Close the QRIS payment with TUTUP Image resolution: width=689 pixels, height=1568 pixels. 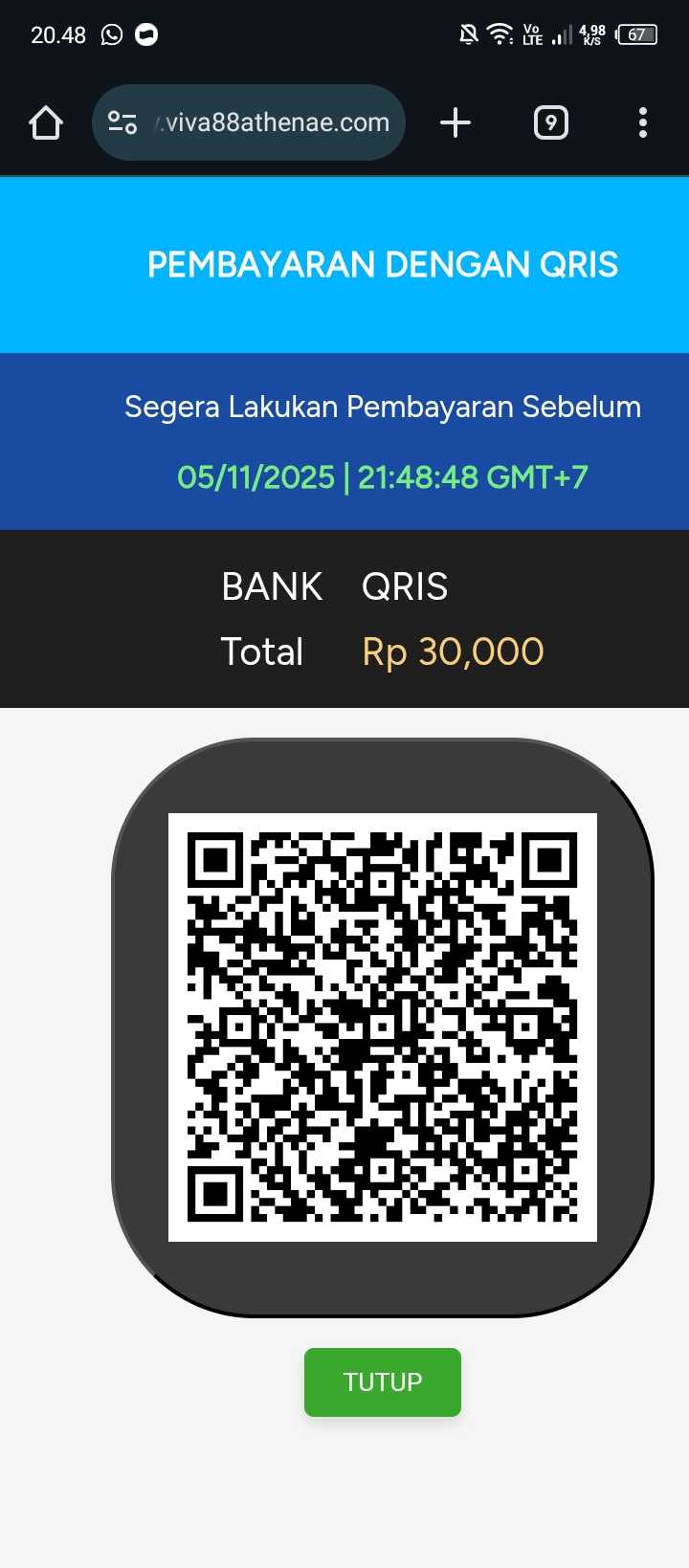click(382, 1381)
